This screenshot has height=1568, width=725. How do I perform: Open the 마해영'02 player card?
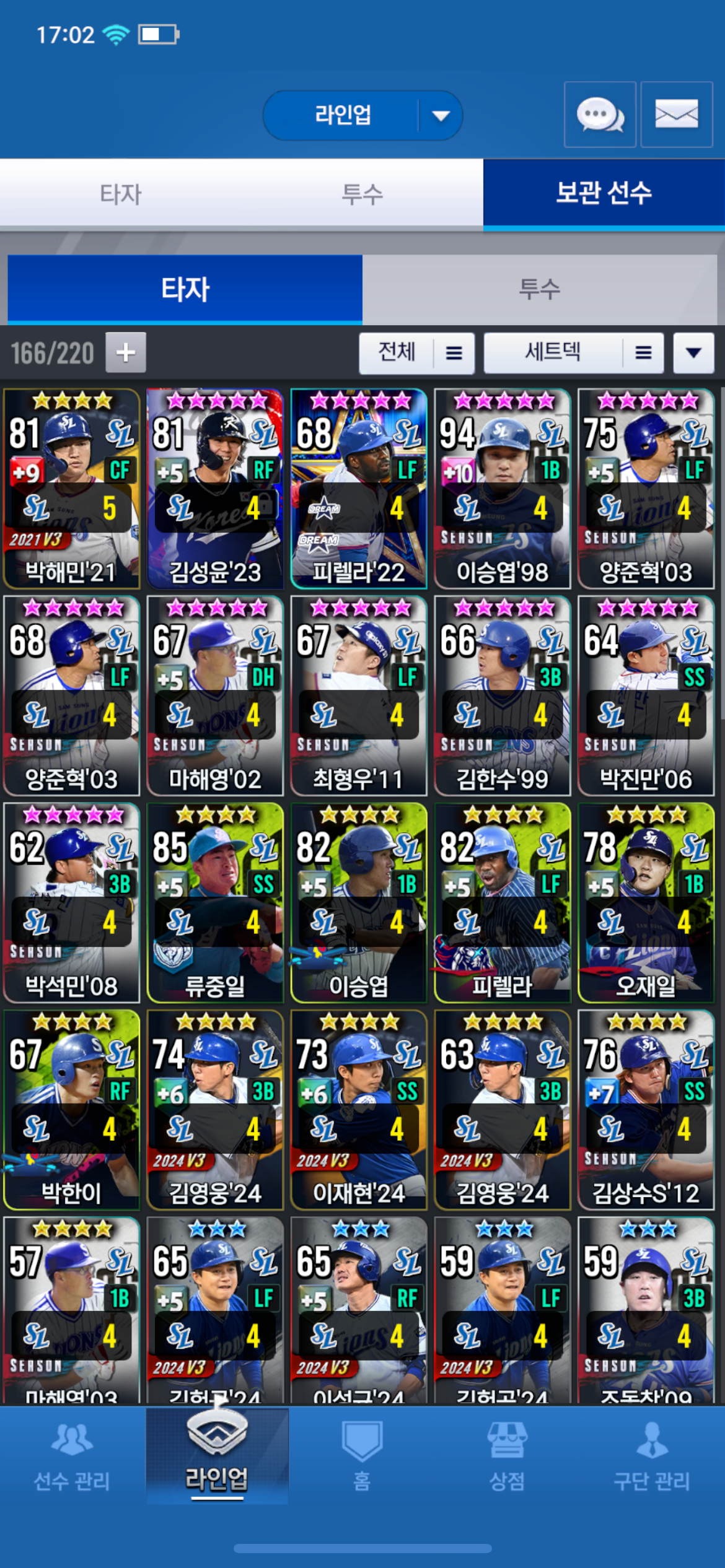tap(215, 696)
